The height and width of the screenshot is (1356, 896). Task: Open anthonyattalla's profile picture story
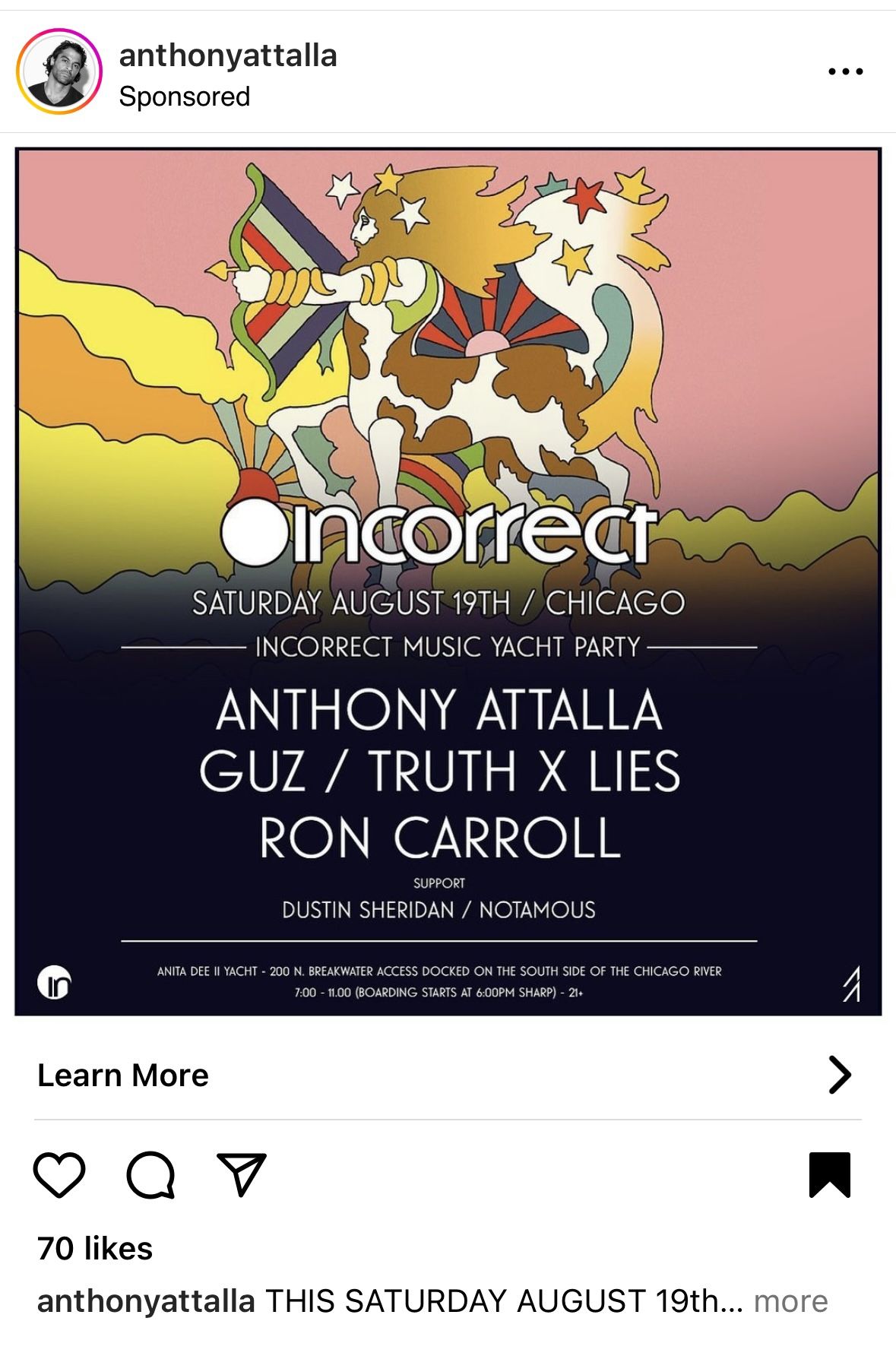click(x=59, y=72)
